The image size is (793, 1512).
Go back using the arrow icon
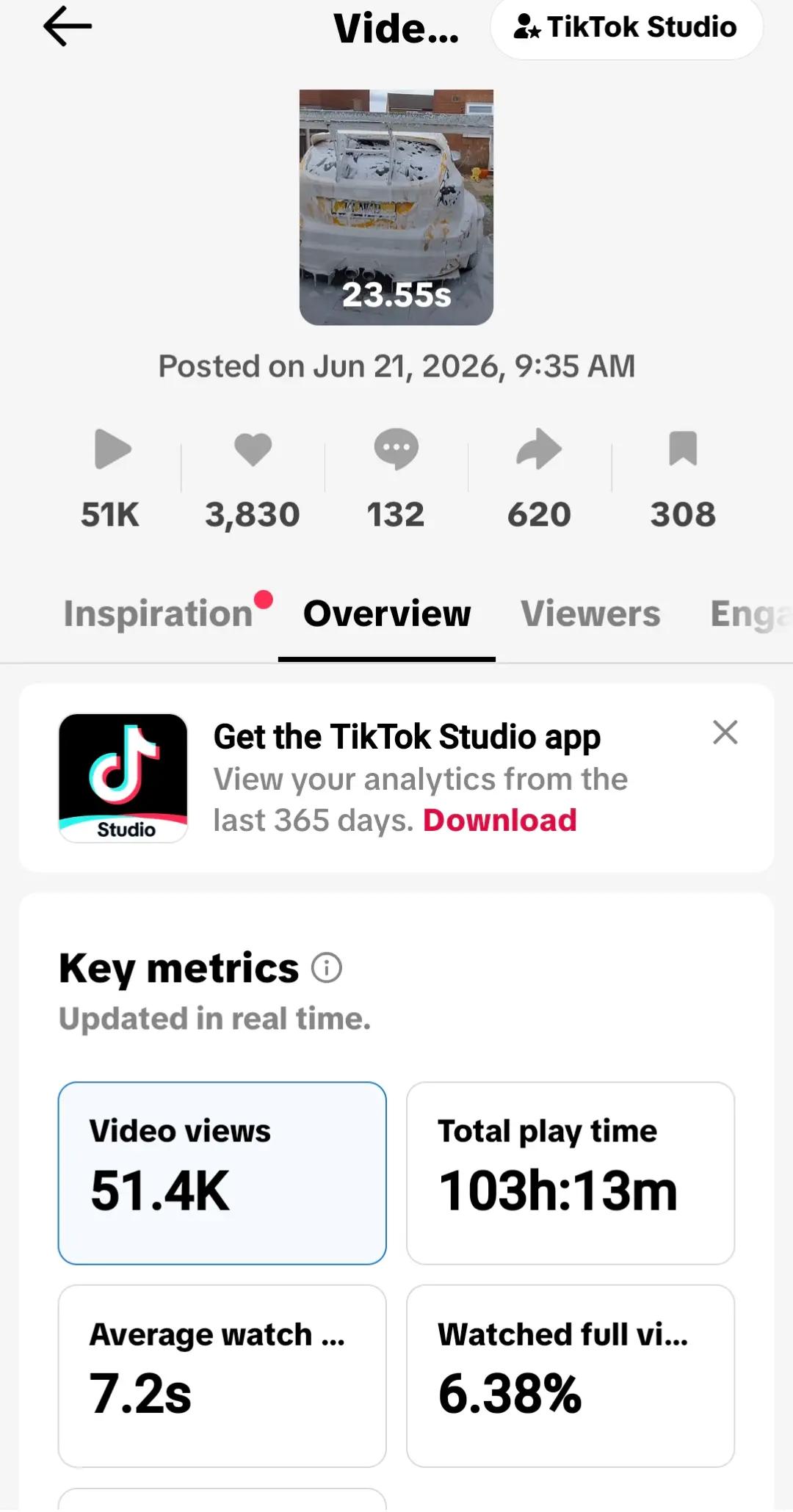tap(68, 26)
